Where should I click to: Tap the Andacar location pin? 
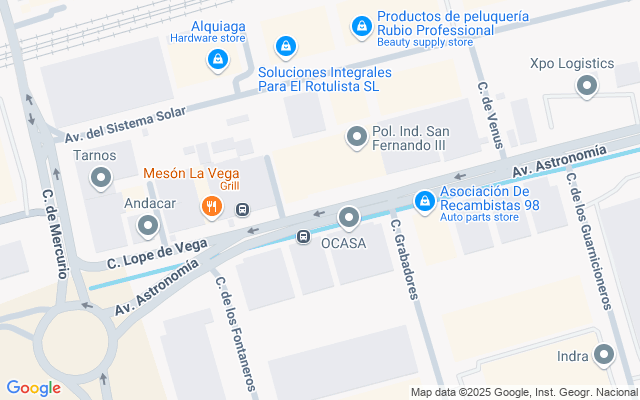pyautogui.click(x=148, y=227)
